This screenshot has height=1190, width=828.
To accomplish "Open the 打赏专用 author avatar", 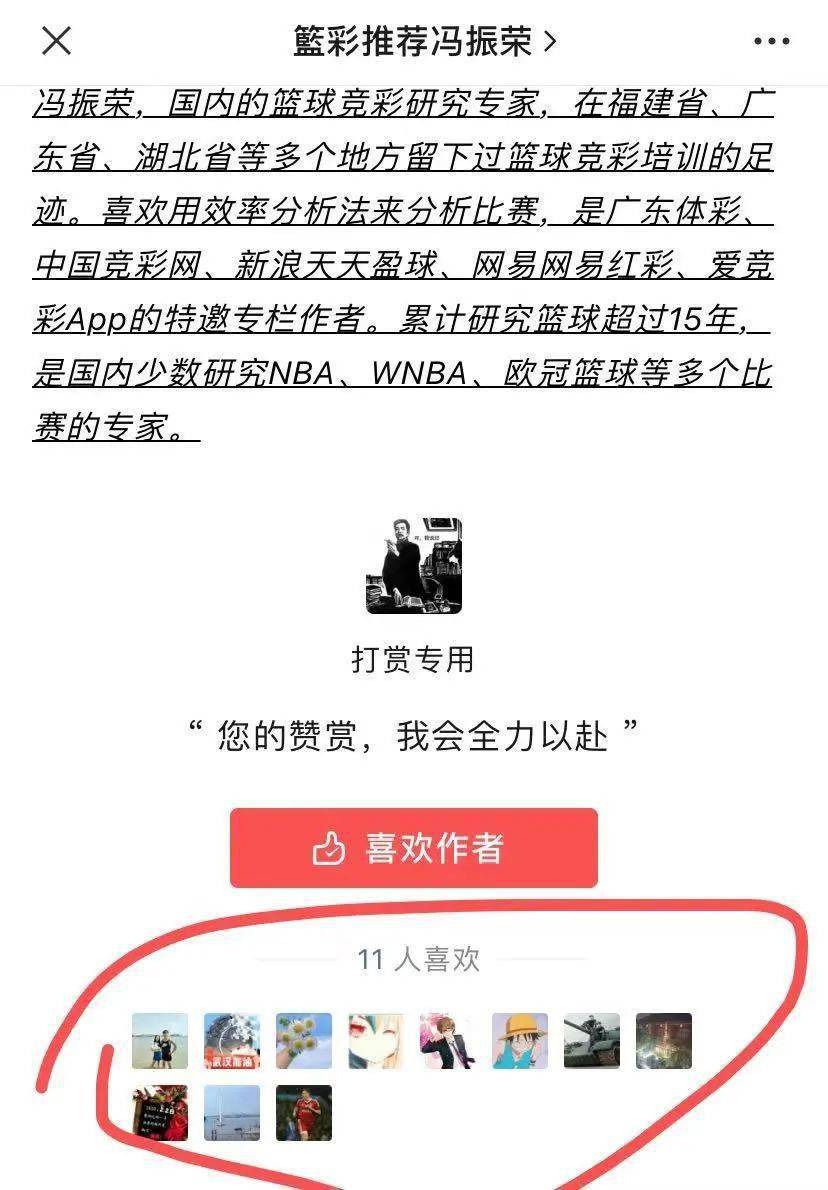I will pyautogui.click(x=413, y=566).
